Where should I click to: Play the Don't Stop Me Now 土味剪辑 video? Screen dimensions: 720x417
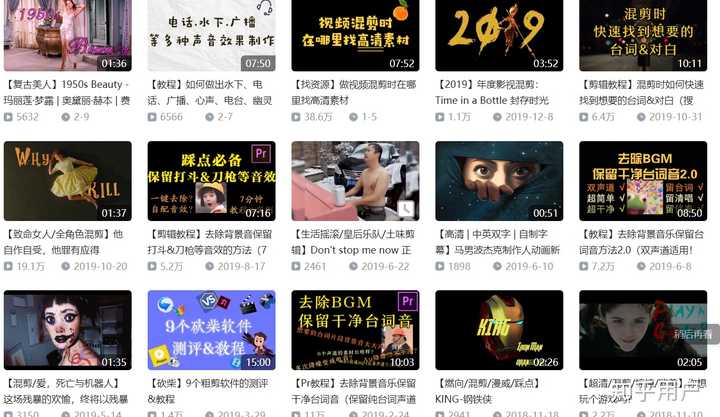tap(355, 180)
